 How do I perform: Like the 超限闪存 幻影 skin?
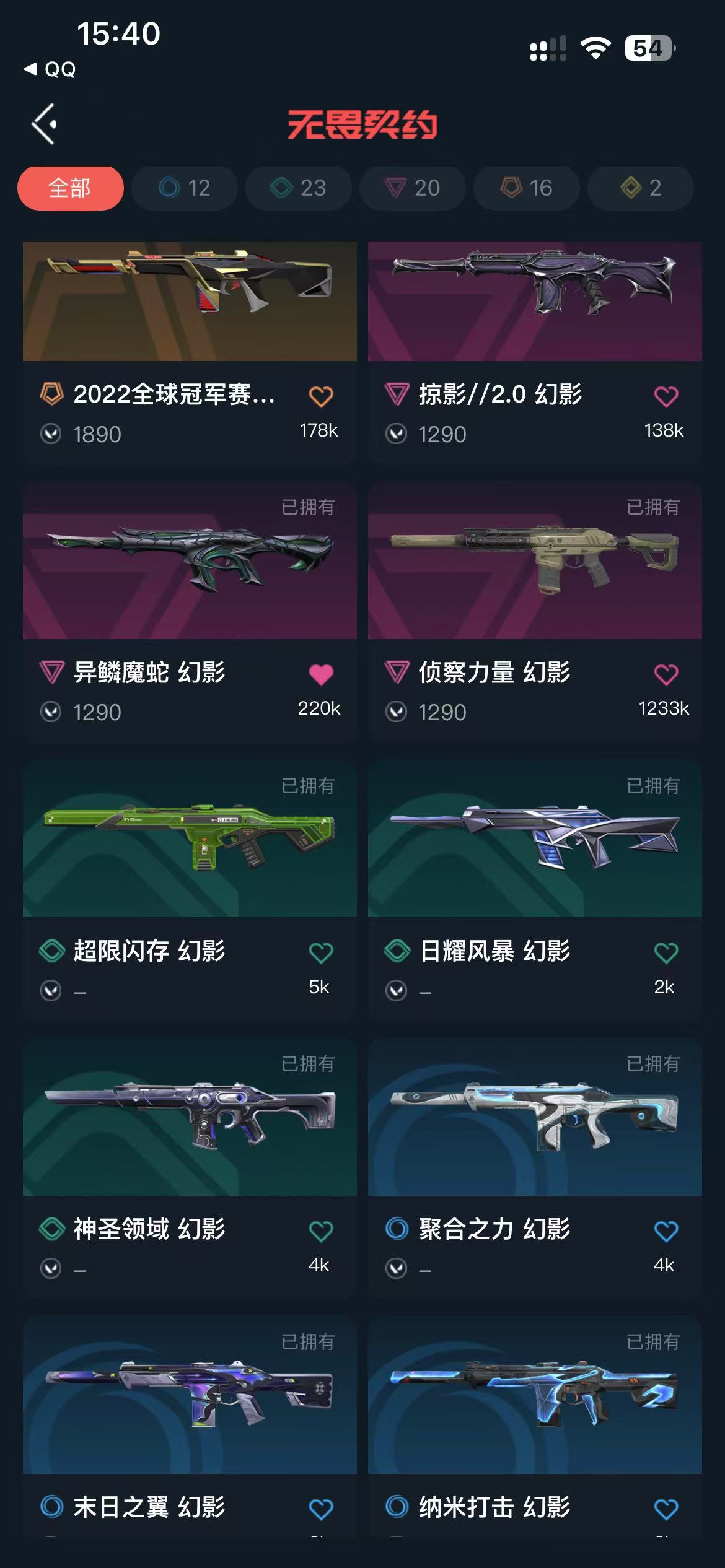point(321,952)
